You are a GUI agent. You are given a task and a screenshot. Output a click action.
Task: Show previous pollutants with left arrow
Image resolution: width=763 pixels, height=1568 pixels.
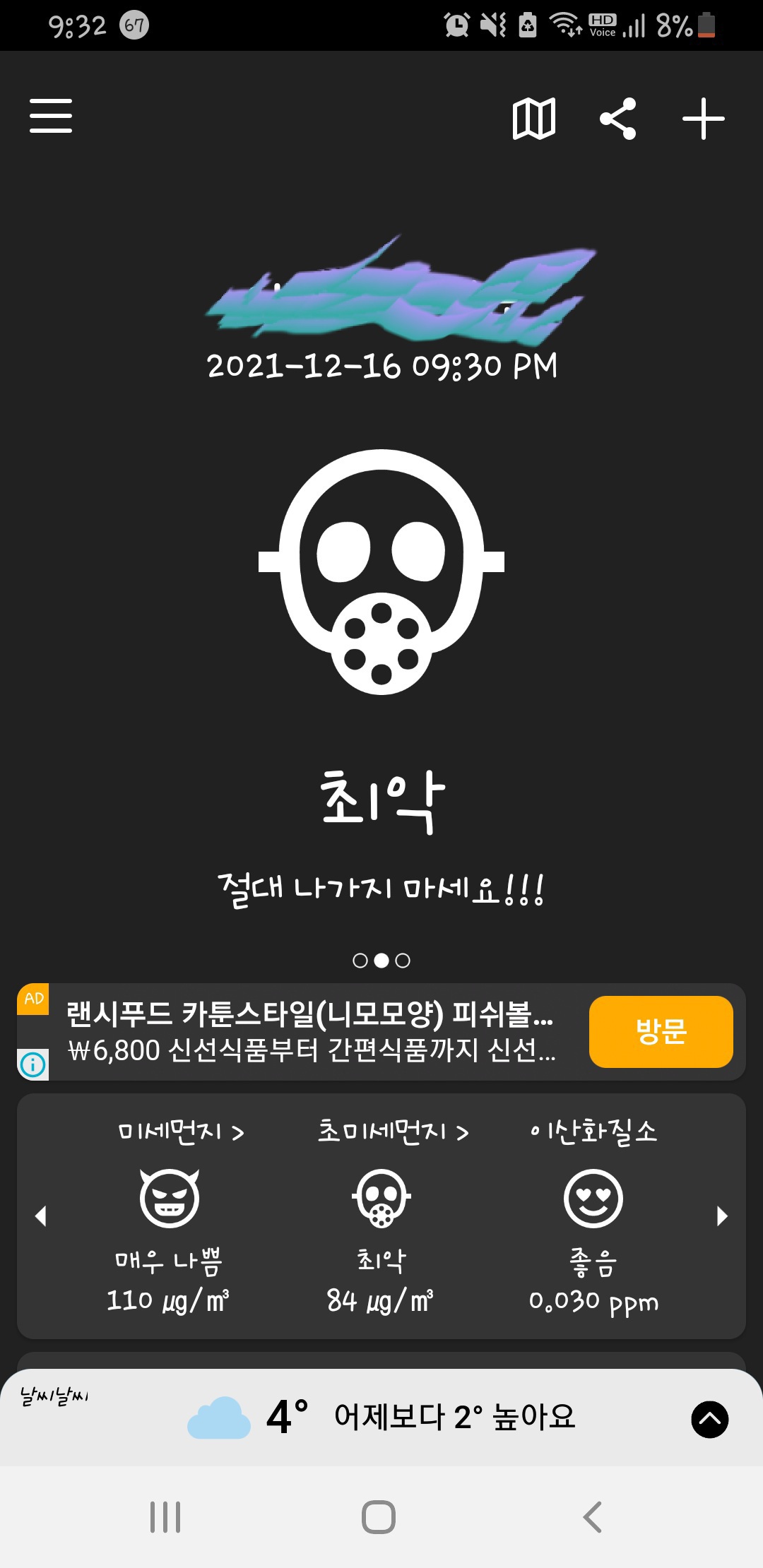pos(41,1216)
